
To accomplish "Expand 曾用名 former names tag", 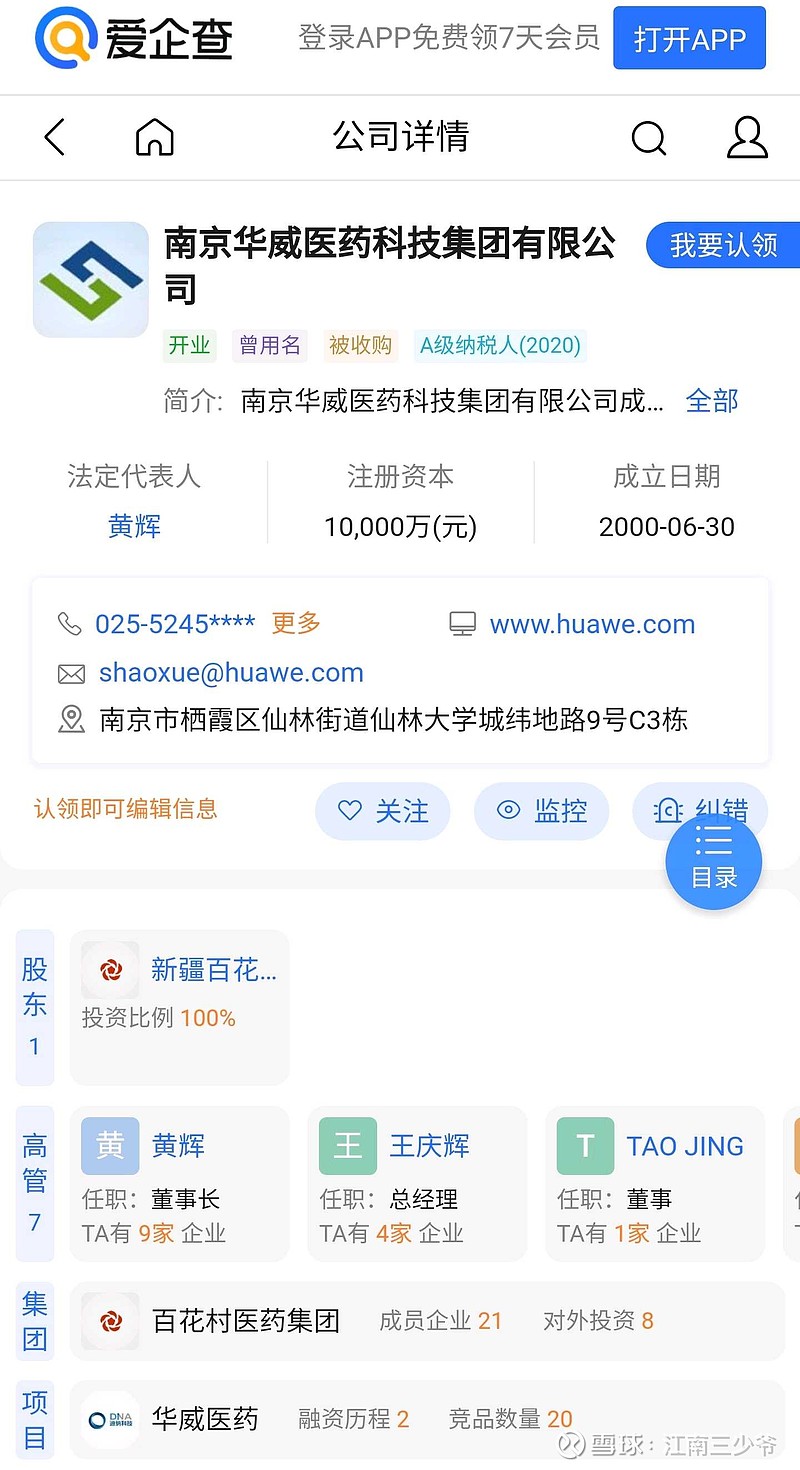I will tap(269, 345).
